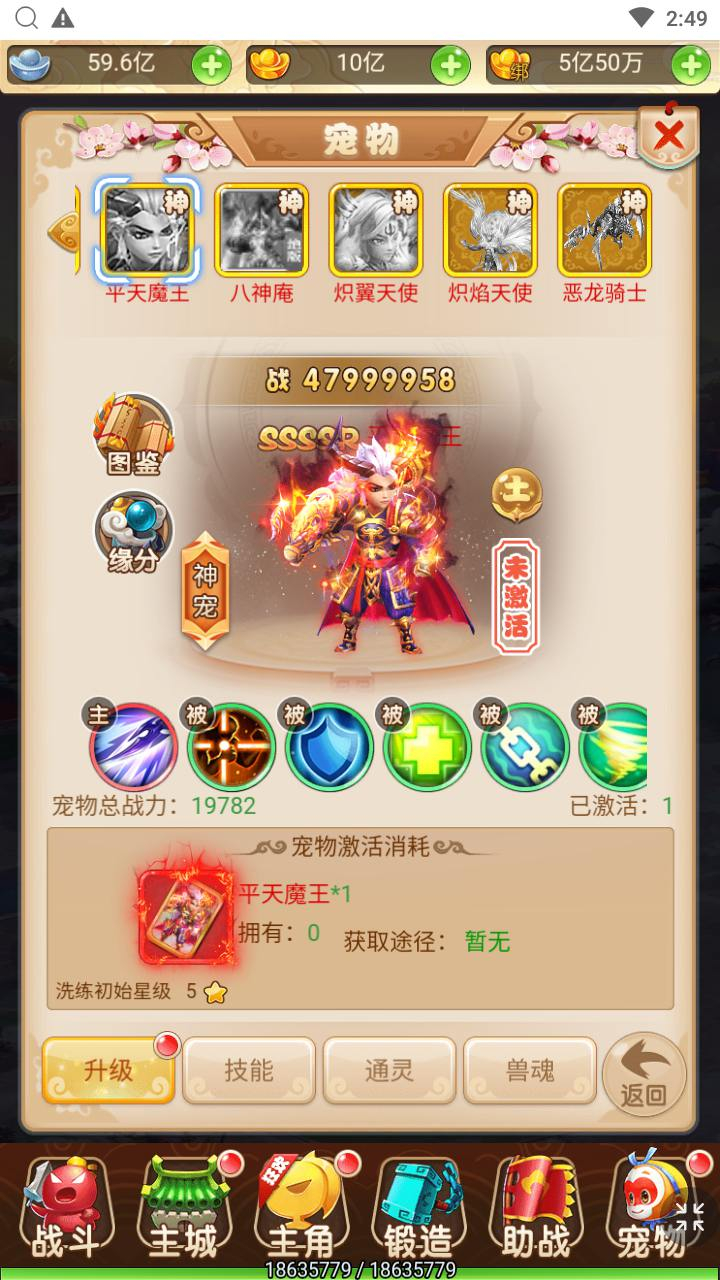Tap the 返回 back button

tap(644, 1074)
